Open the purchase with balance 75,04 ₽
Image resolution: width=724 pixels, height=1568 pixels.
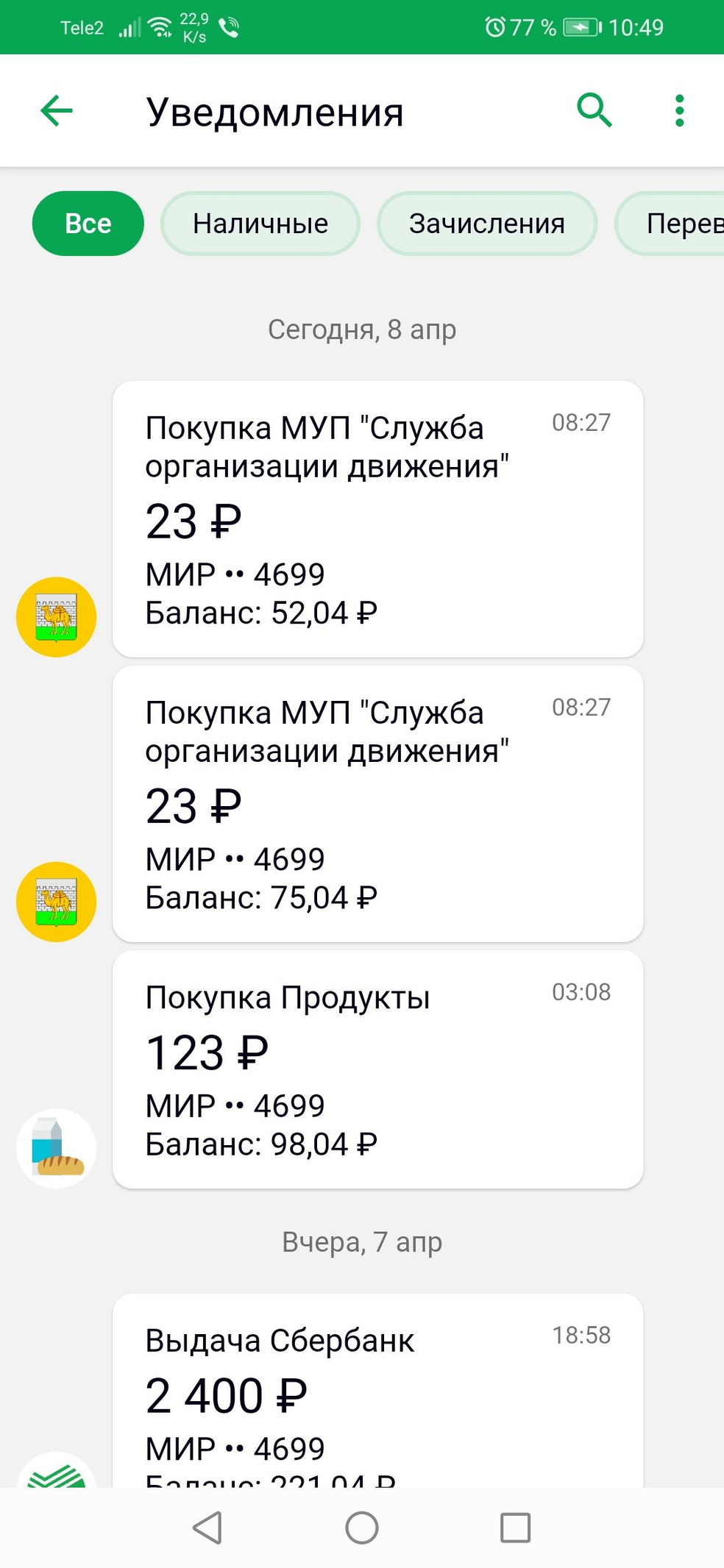click(377, 803)
